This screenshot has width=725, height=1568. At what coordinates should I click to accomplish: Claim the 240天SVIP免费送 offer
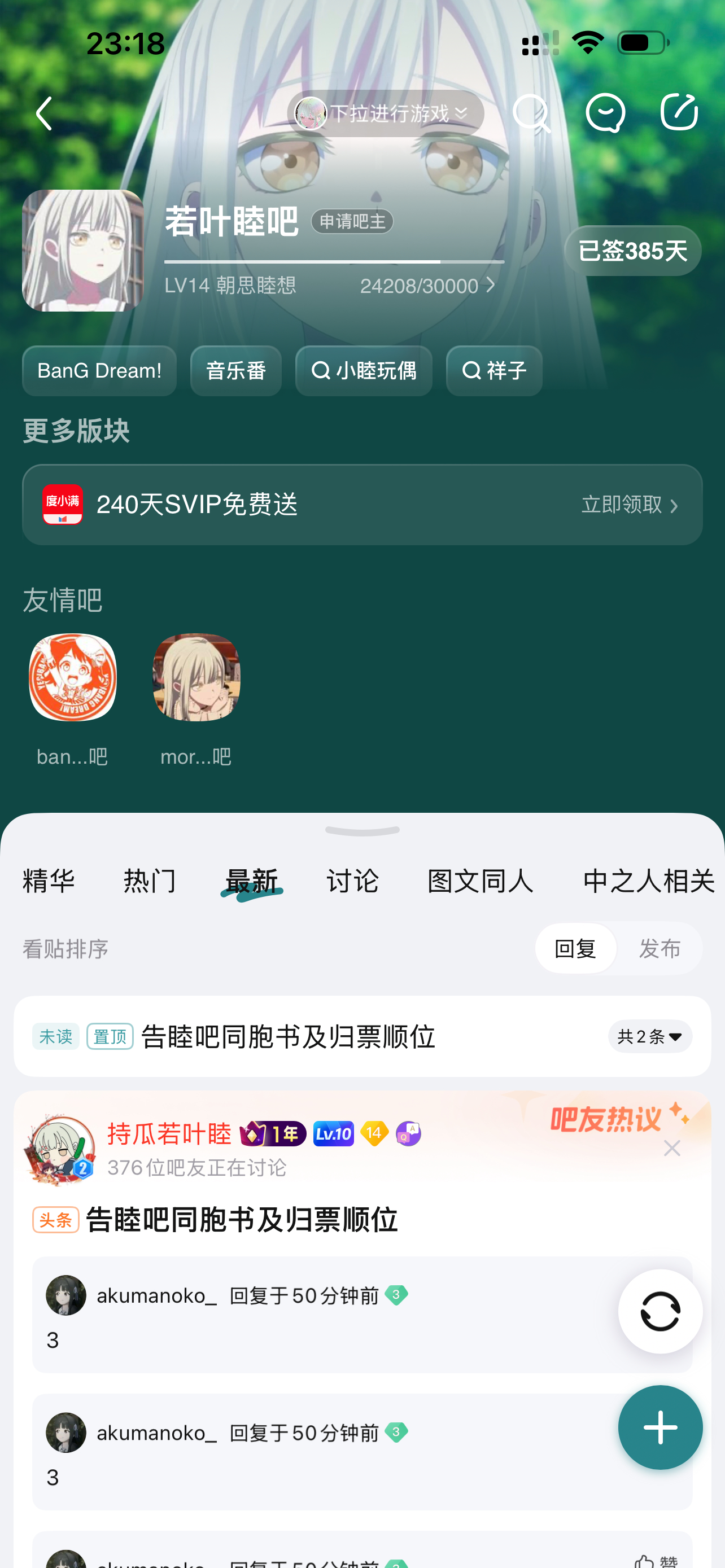pyautogui.click(x=362, y=505)
